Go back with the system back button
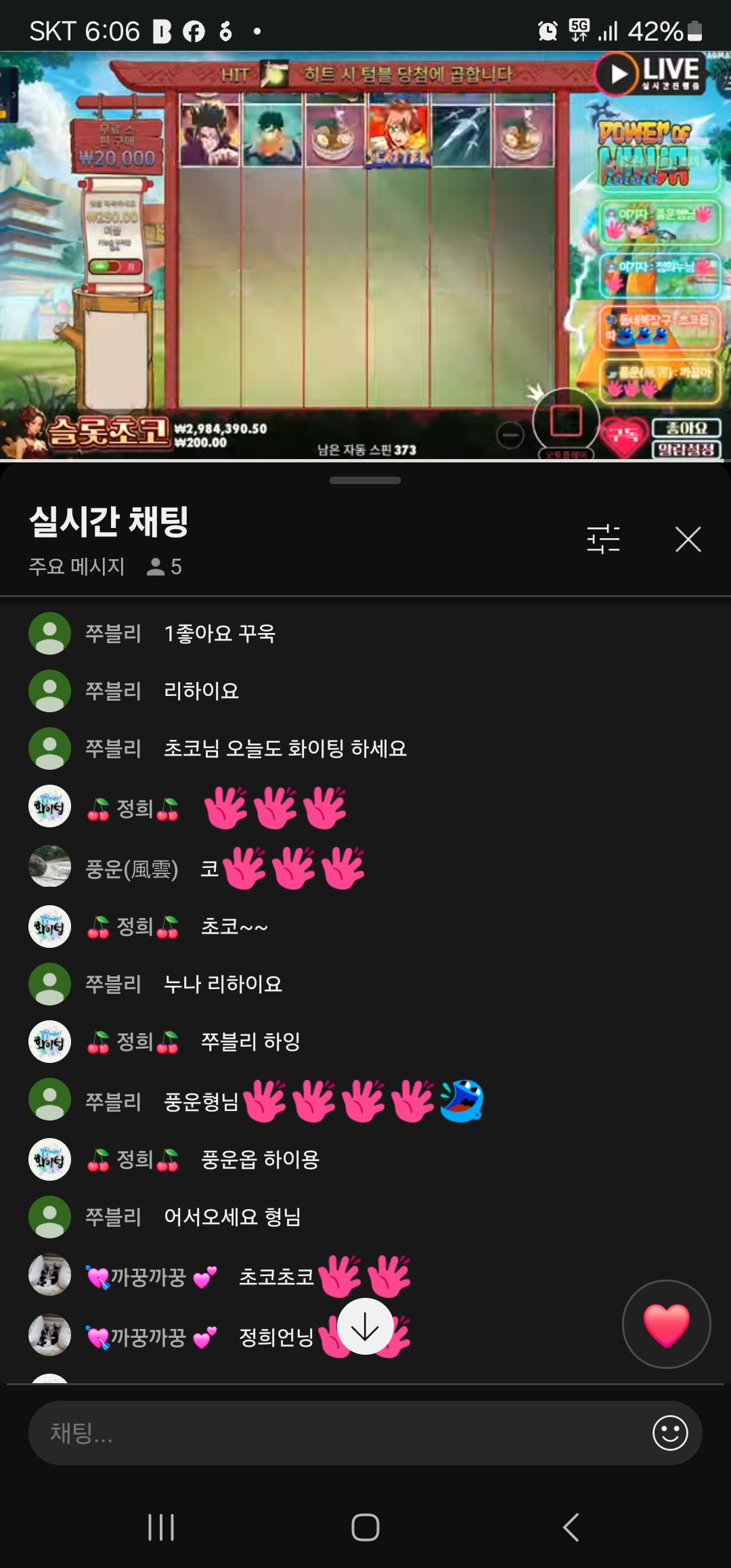Screen dimensions: 731x1568 571,1527
